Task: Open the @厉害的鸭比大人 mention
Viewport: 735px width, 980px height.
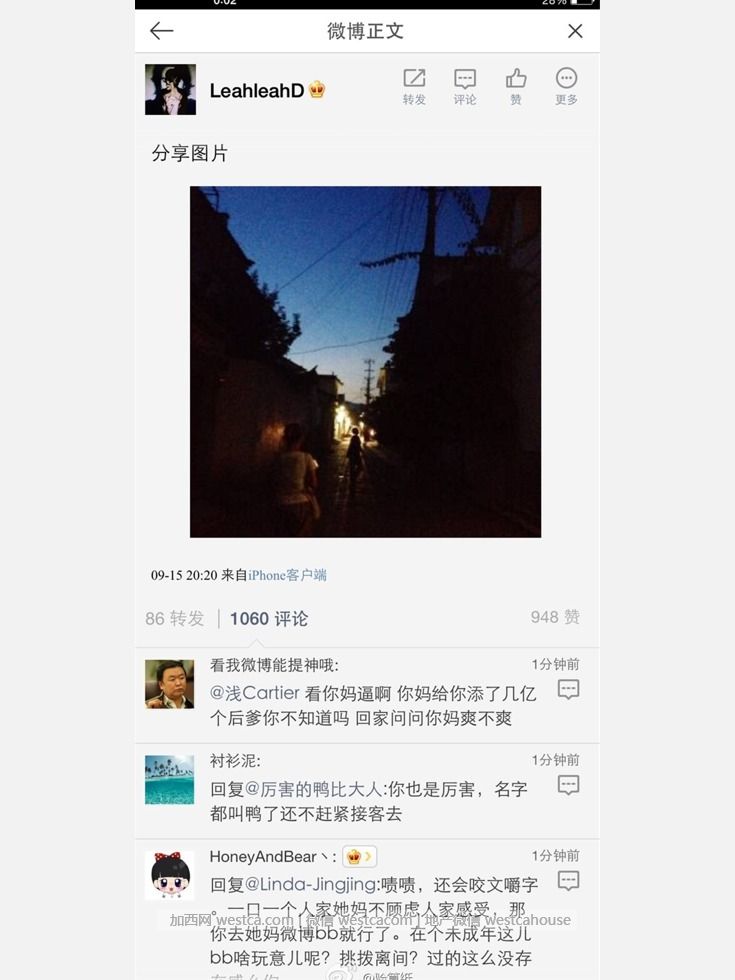Action: 314,789
